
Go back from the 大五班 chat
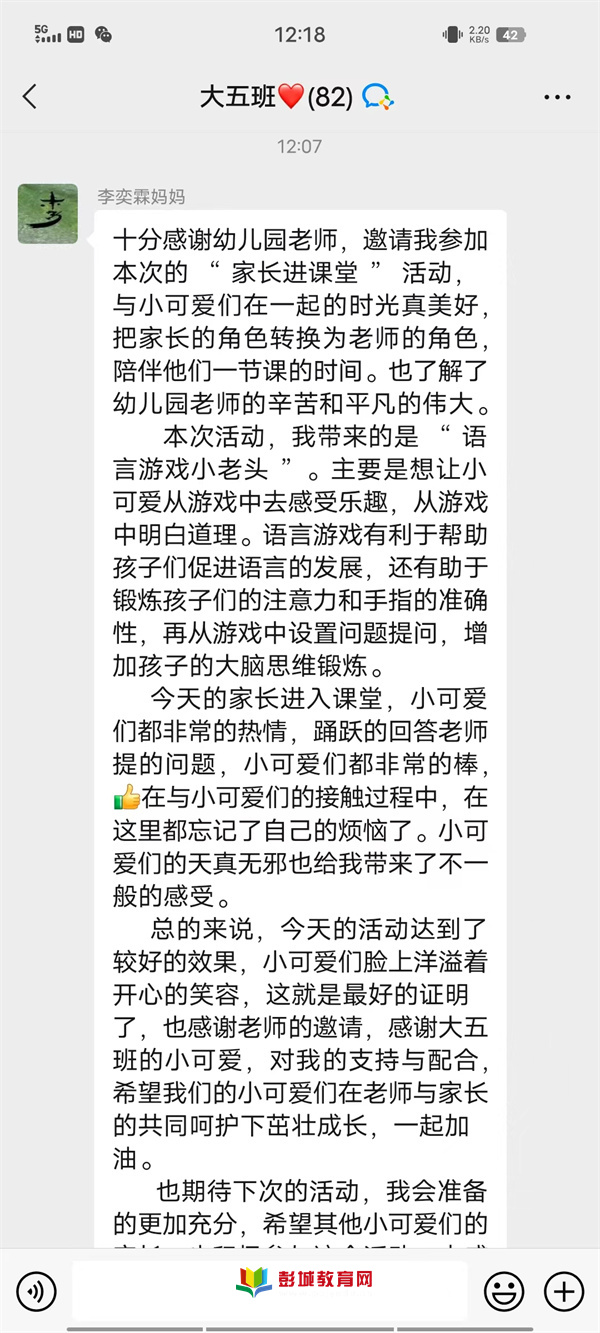[x=29, y=97]
